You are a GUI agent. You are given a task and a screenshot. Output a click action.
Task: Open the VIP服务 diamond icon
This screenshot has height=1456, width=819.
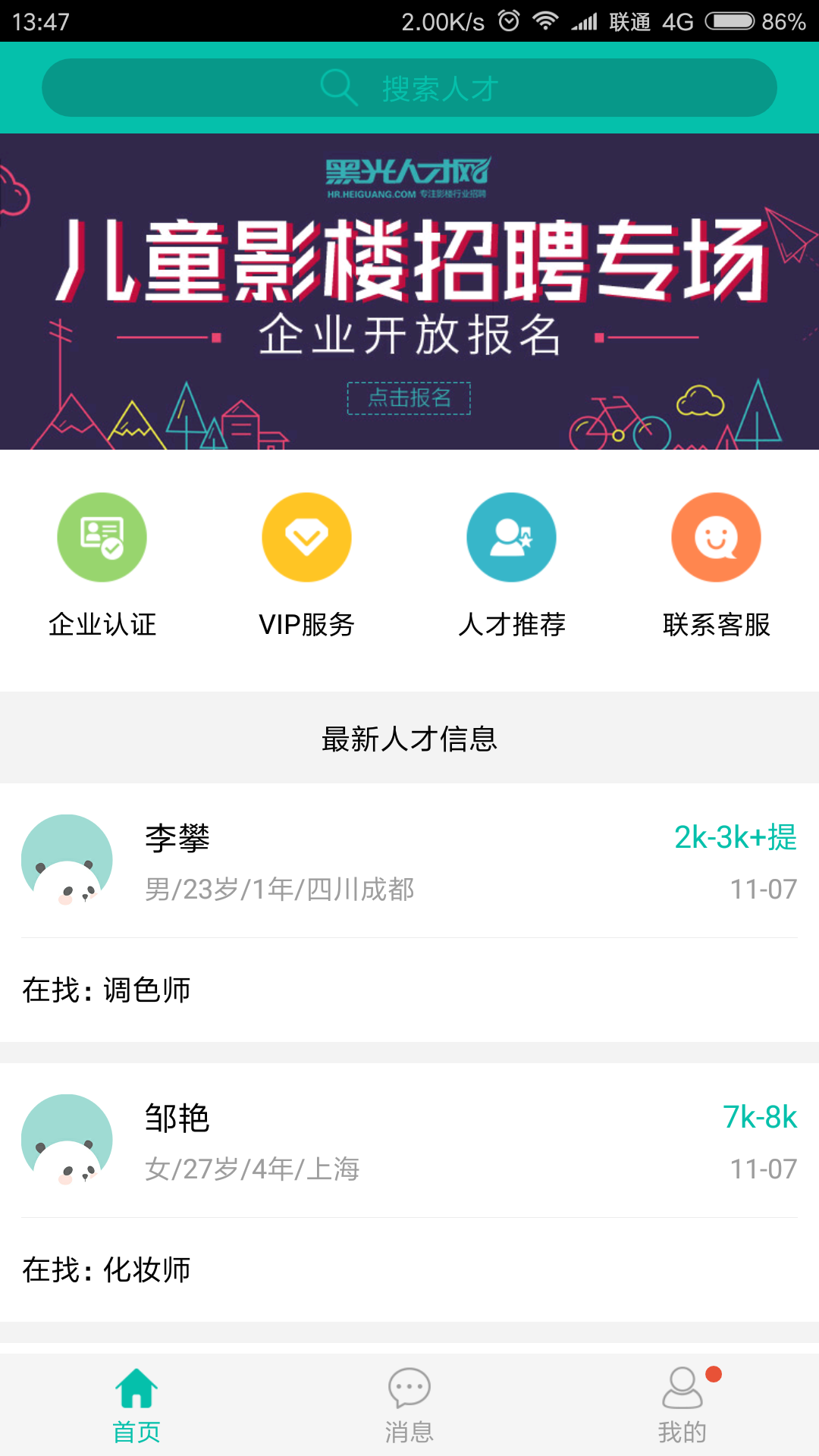pyautogui.click(x=306, y=536)
